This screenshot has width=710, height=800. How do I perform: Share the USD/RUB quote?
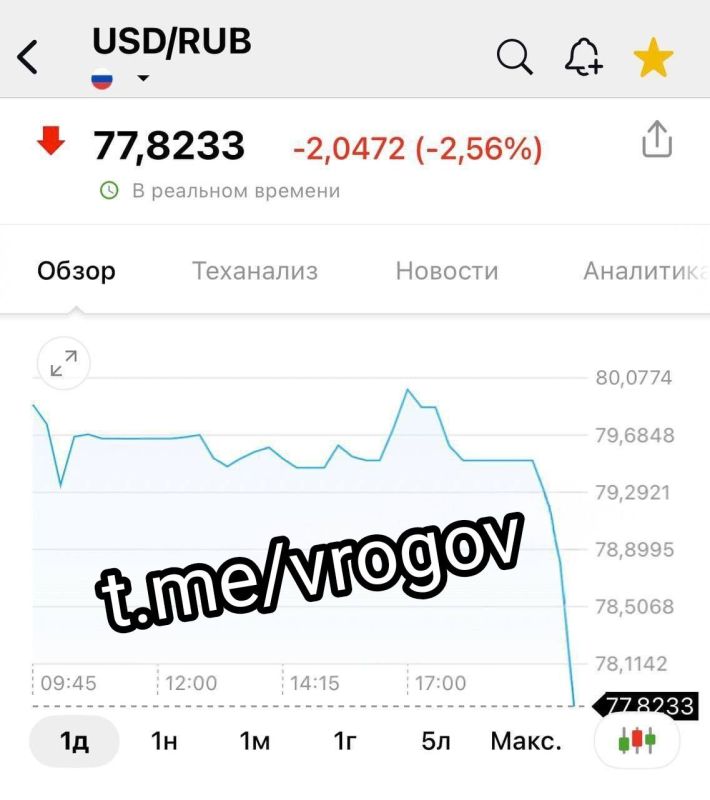pos(656,140)
